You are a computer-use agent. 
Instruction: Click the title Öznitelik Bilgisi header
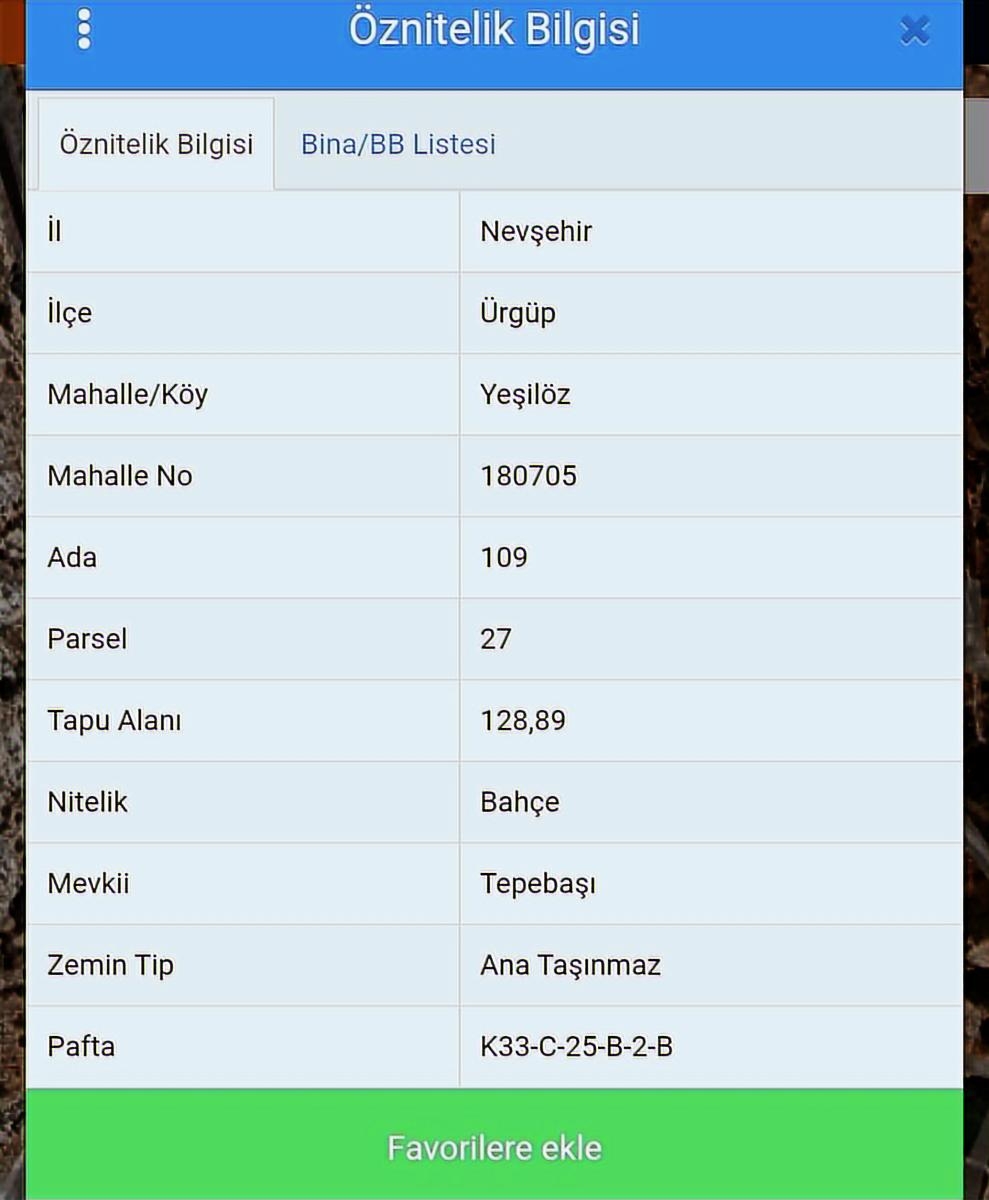[494, 29]
